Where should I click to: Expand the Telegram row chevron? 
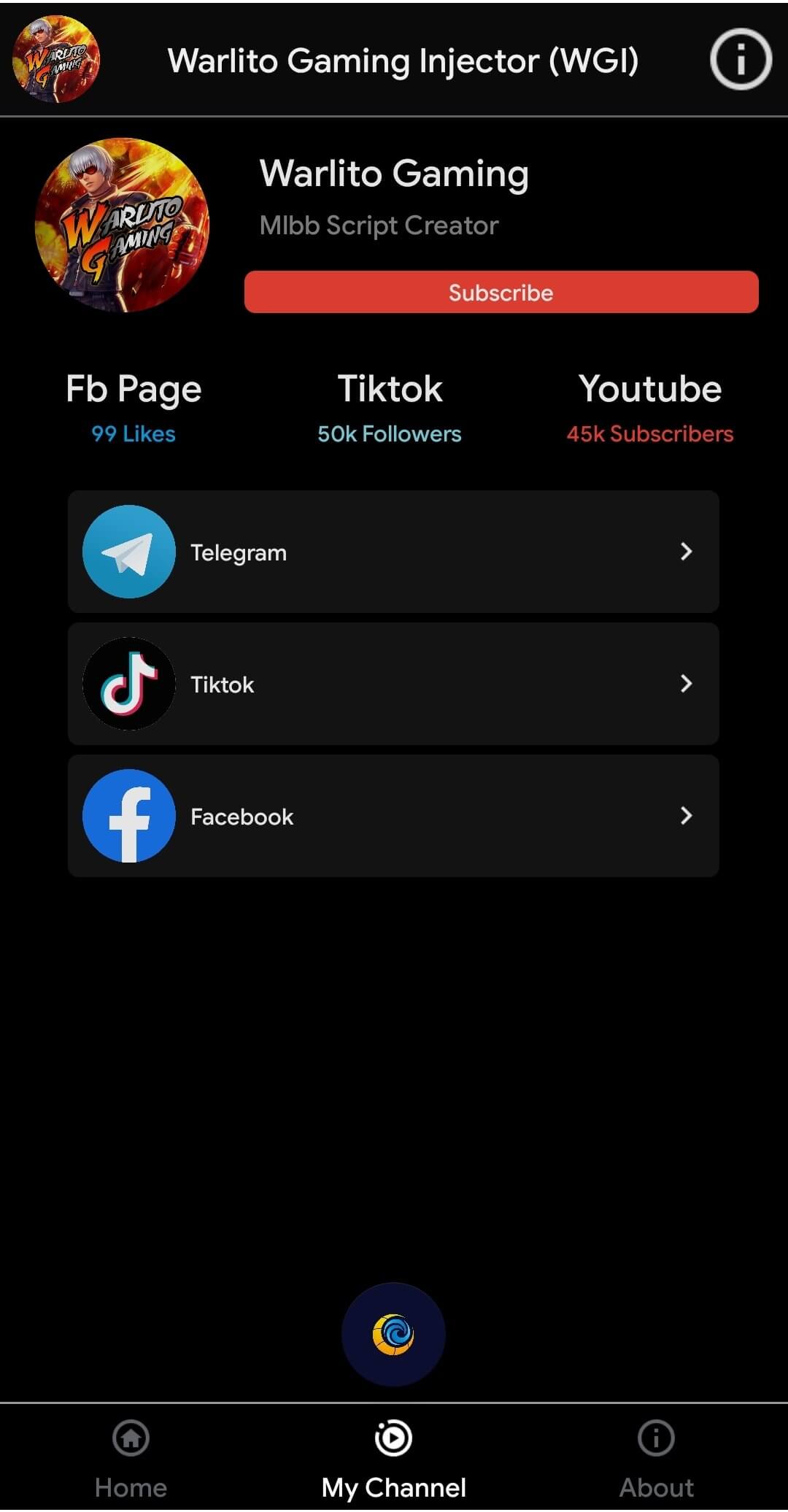tap(687, 552)
